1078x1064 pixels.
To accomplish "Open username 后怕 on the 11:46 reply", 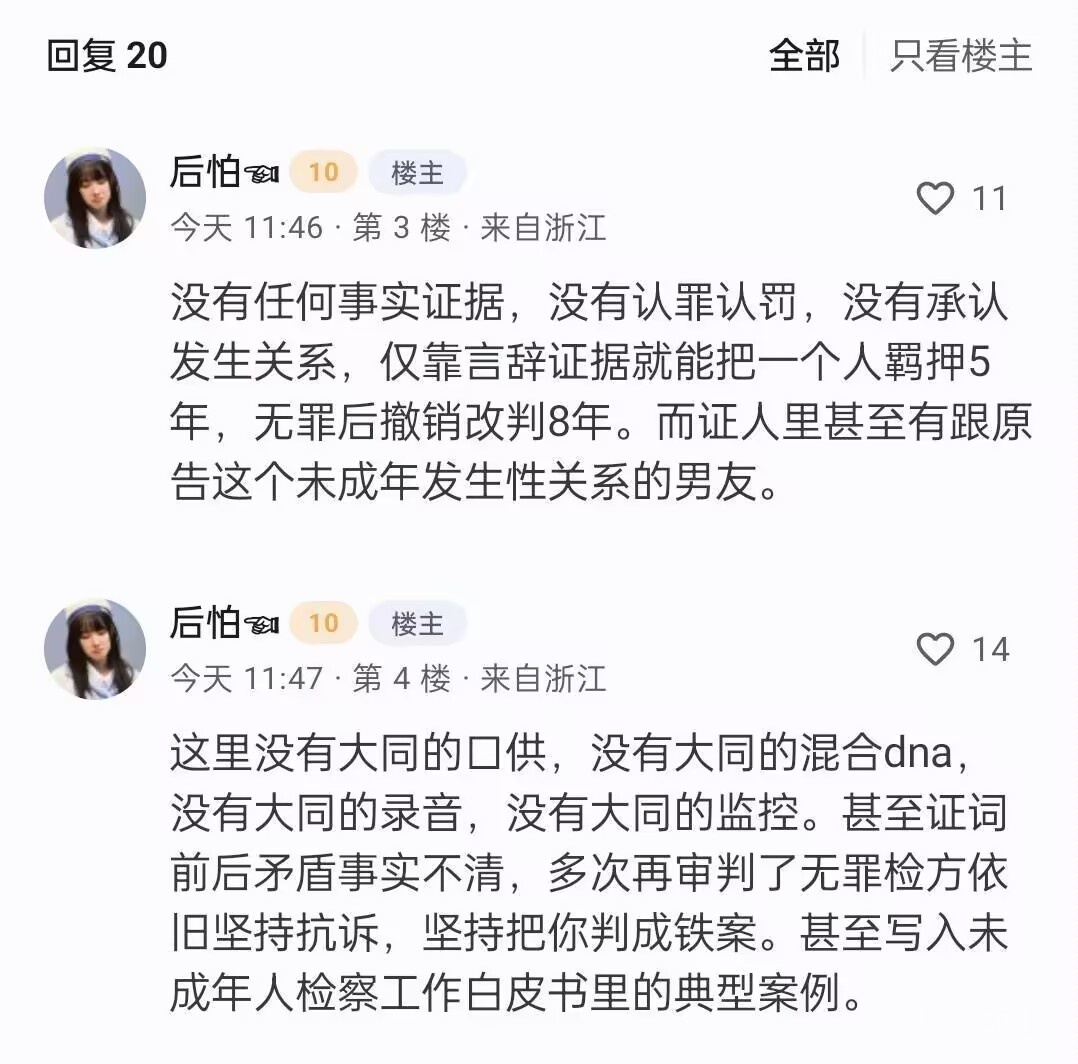I will tap(205, 173).
